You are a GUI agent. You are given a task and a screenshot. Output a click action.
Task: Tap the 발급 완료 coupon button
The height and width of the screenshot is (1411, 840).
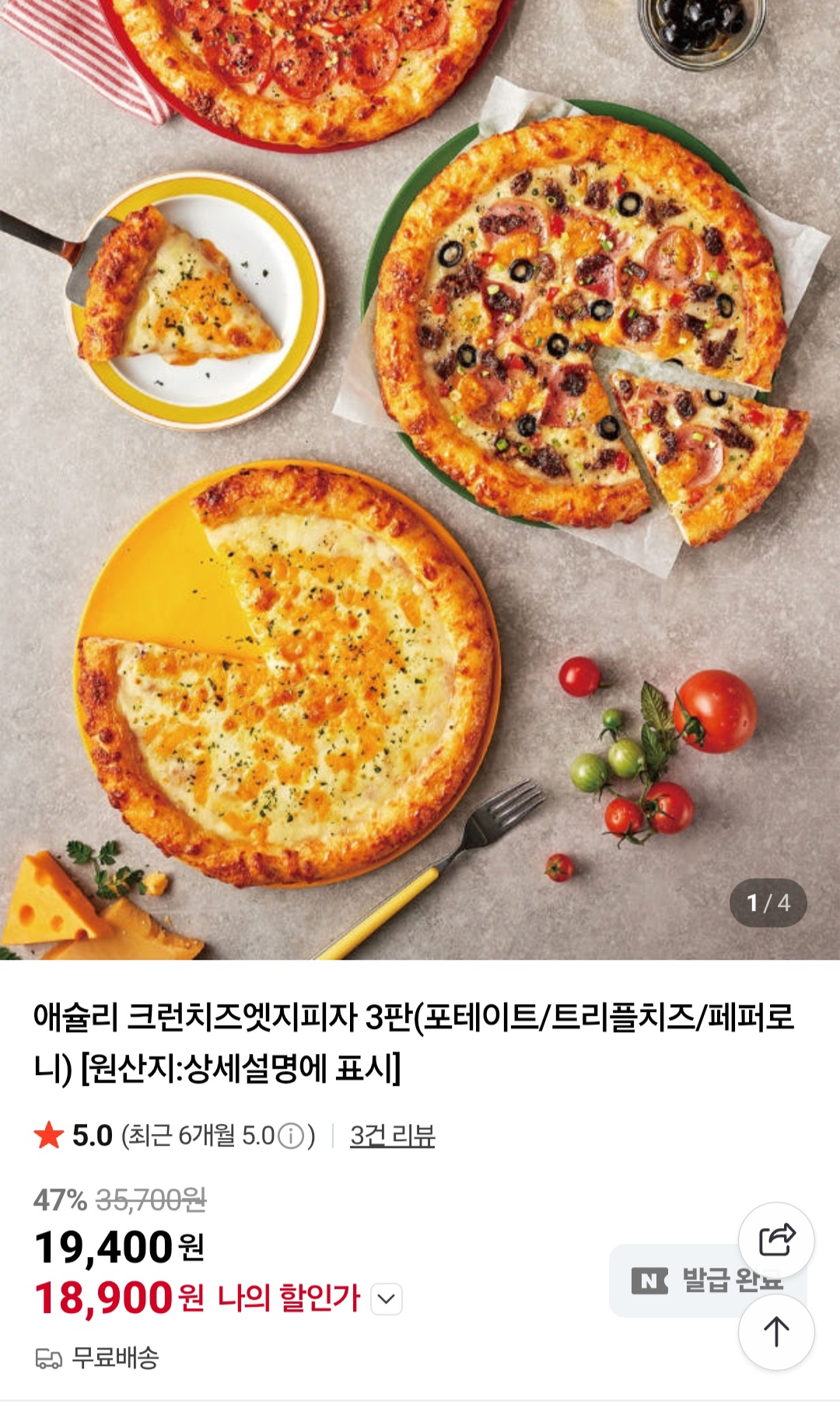pos(684,1281)
